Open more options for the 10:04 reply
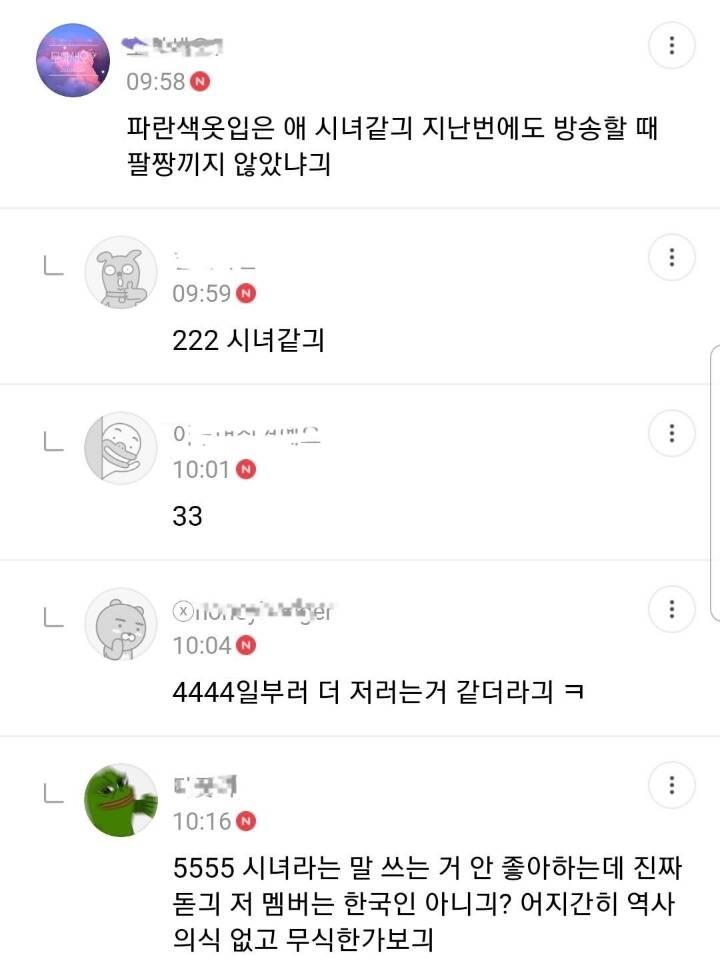The height and width of the screenshot is (977, 720). tap(671, 609)
